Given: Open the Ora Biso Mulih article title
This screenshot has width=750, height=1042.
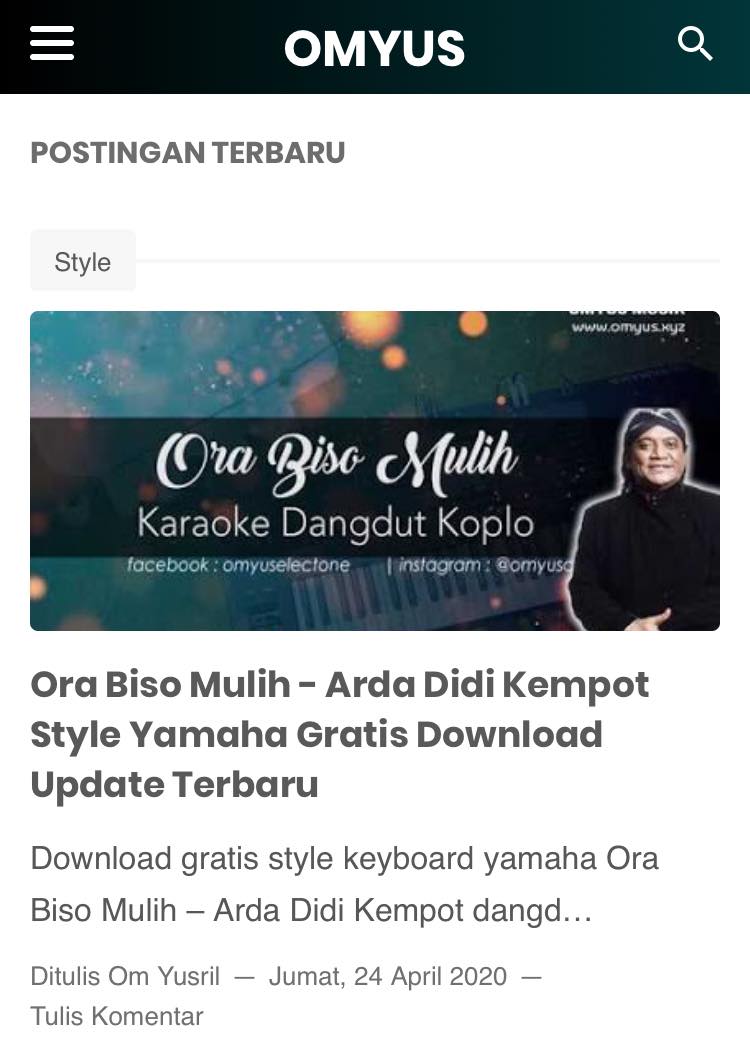Looking at the screenshot, I should [x=339, y=734].
